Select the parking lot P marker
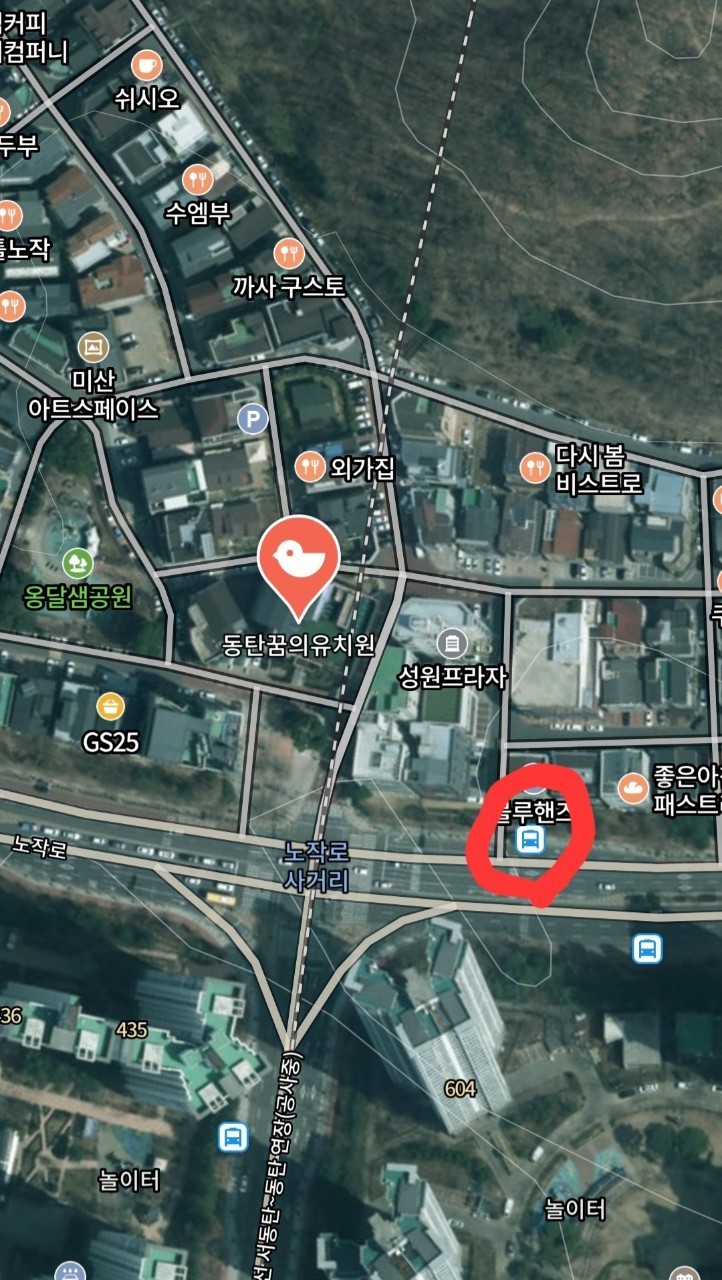Image resolution: width=722 pixels, height=1280 pixels. [253, 418]
